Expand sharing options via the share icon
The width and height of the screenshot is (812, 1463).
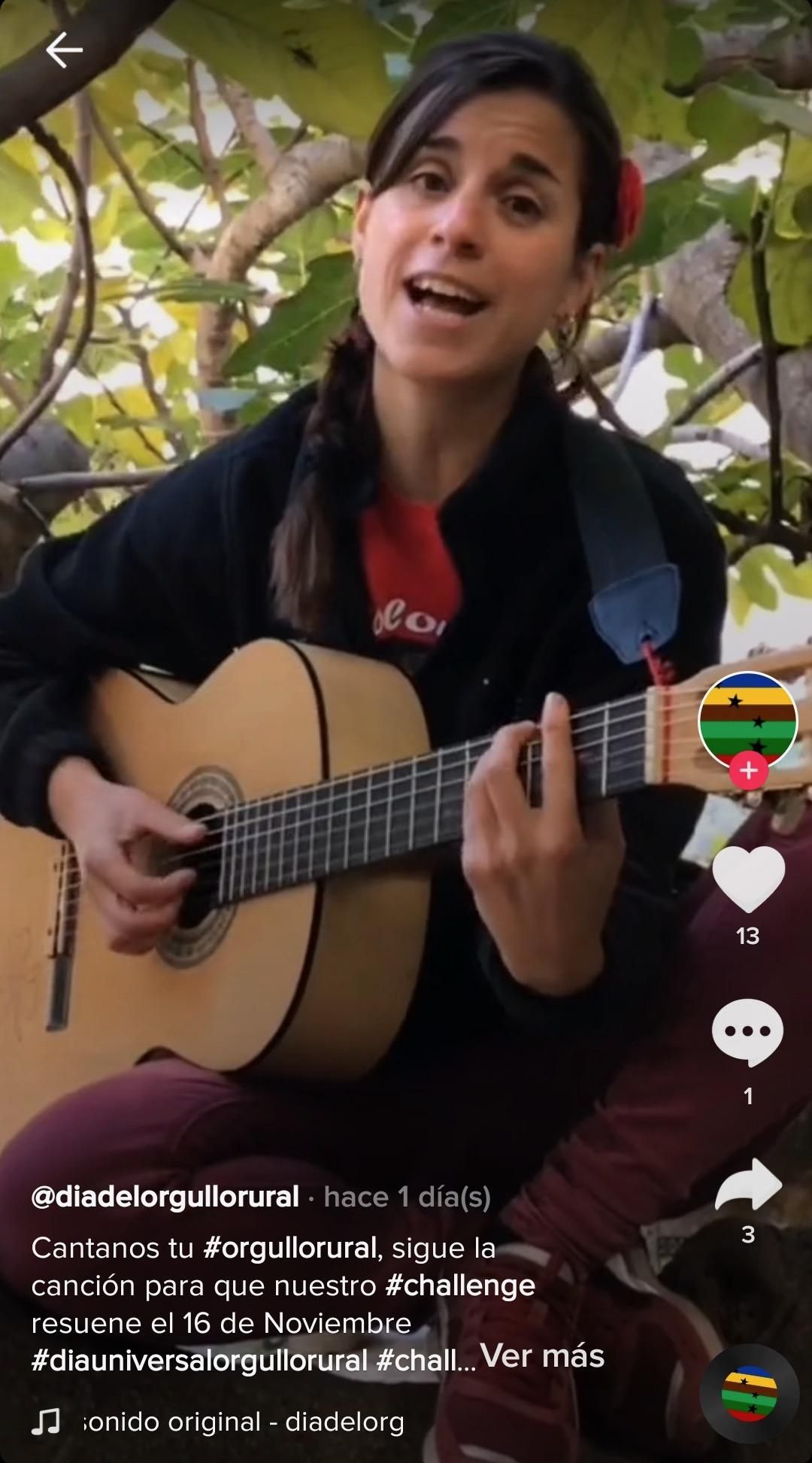tap(747, 1183)
